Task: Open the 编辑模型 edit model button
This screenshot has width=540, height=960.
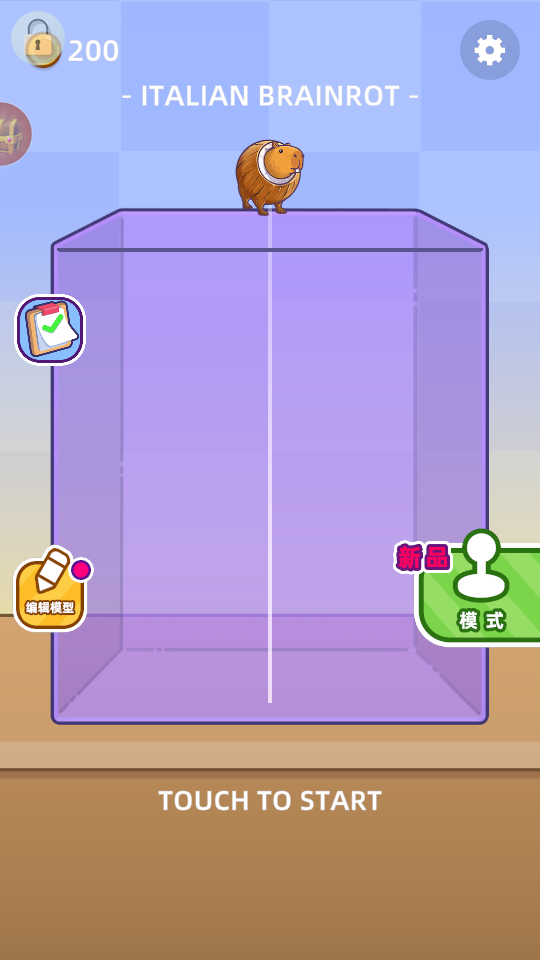Action: click(x=50, y=590)
